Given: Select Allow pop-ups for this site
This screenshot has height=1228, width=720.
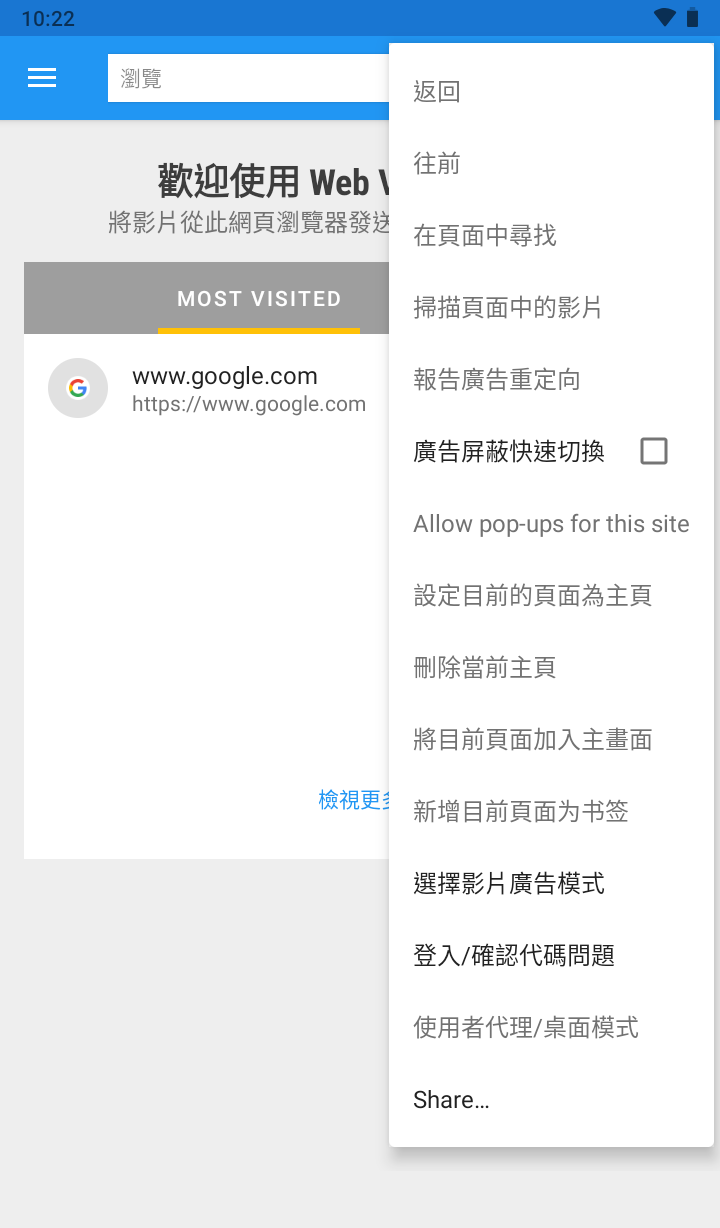Looking at the screenshot, I should click(x=550, y=523).
